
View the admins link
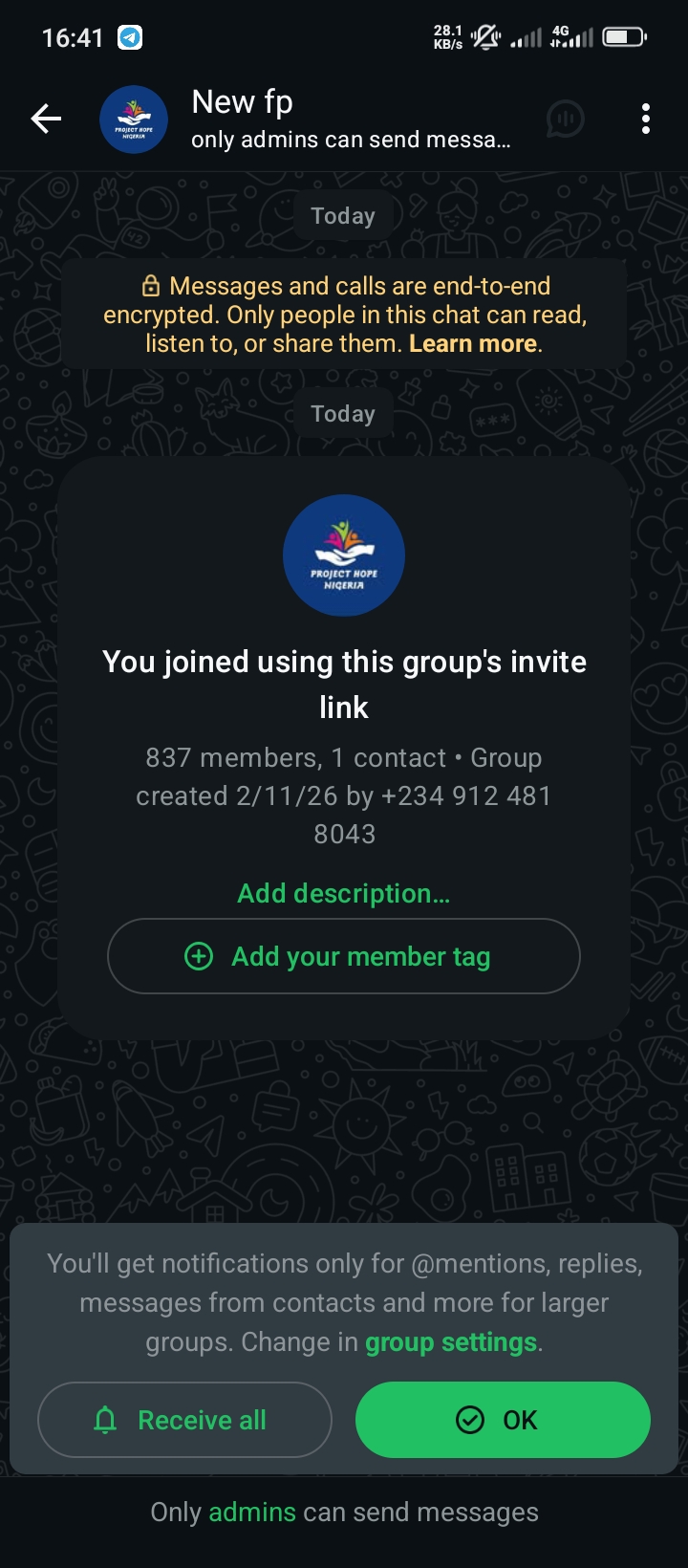click(252, 1512)
